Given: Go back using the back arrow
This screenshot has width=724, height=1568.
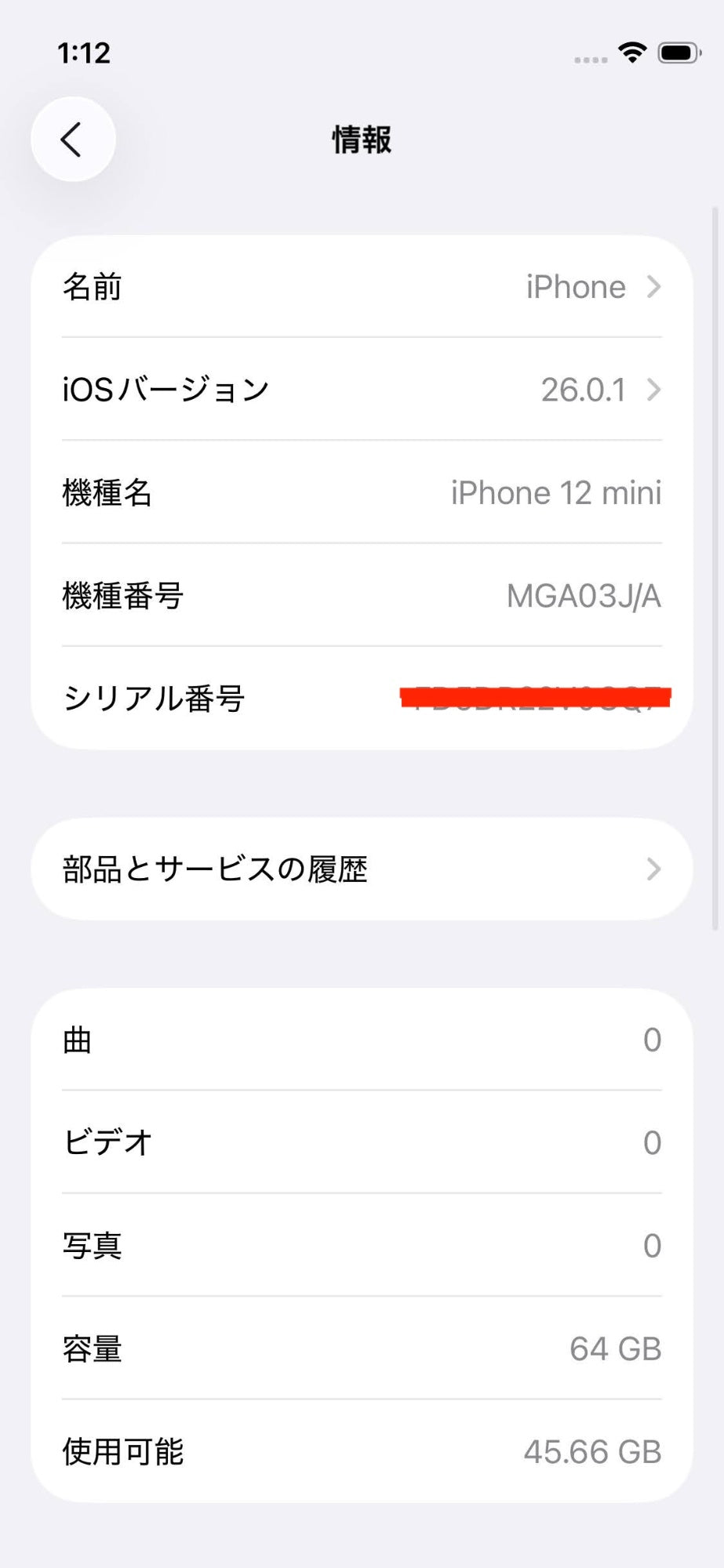Looking at the screenshot, I should tap(72, 140).
